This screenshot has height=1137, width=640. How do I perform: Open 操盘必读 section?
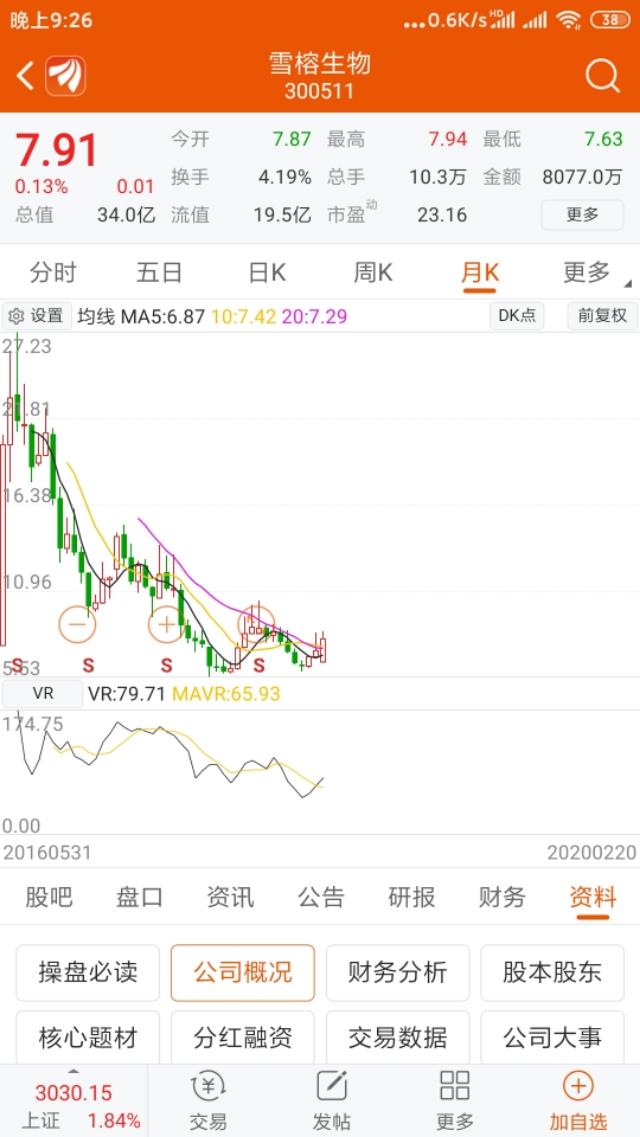coord(88,972)
